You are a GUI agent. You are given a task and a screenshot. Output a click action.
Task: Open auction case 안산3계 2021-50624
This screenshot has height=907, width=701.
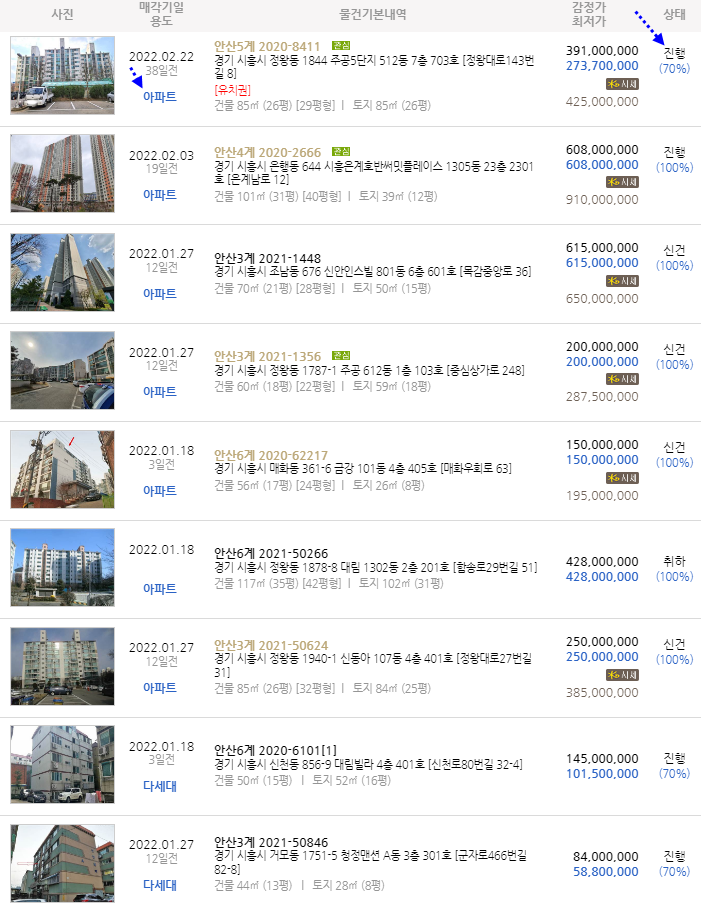tap(270, 645)
